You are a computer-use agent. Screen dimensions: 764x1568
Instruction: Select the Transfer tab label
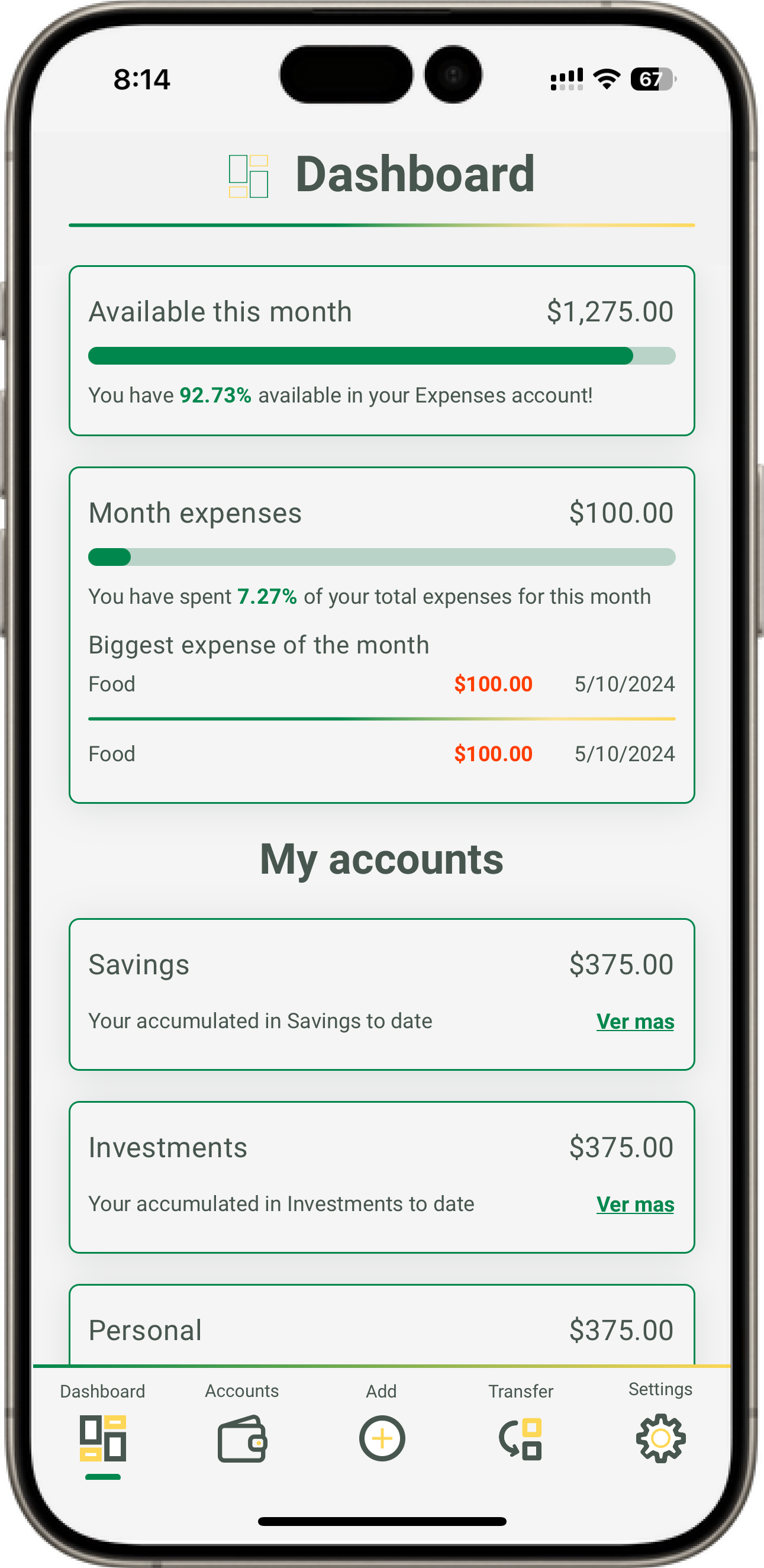coord(521,1391)
